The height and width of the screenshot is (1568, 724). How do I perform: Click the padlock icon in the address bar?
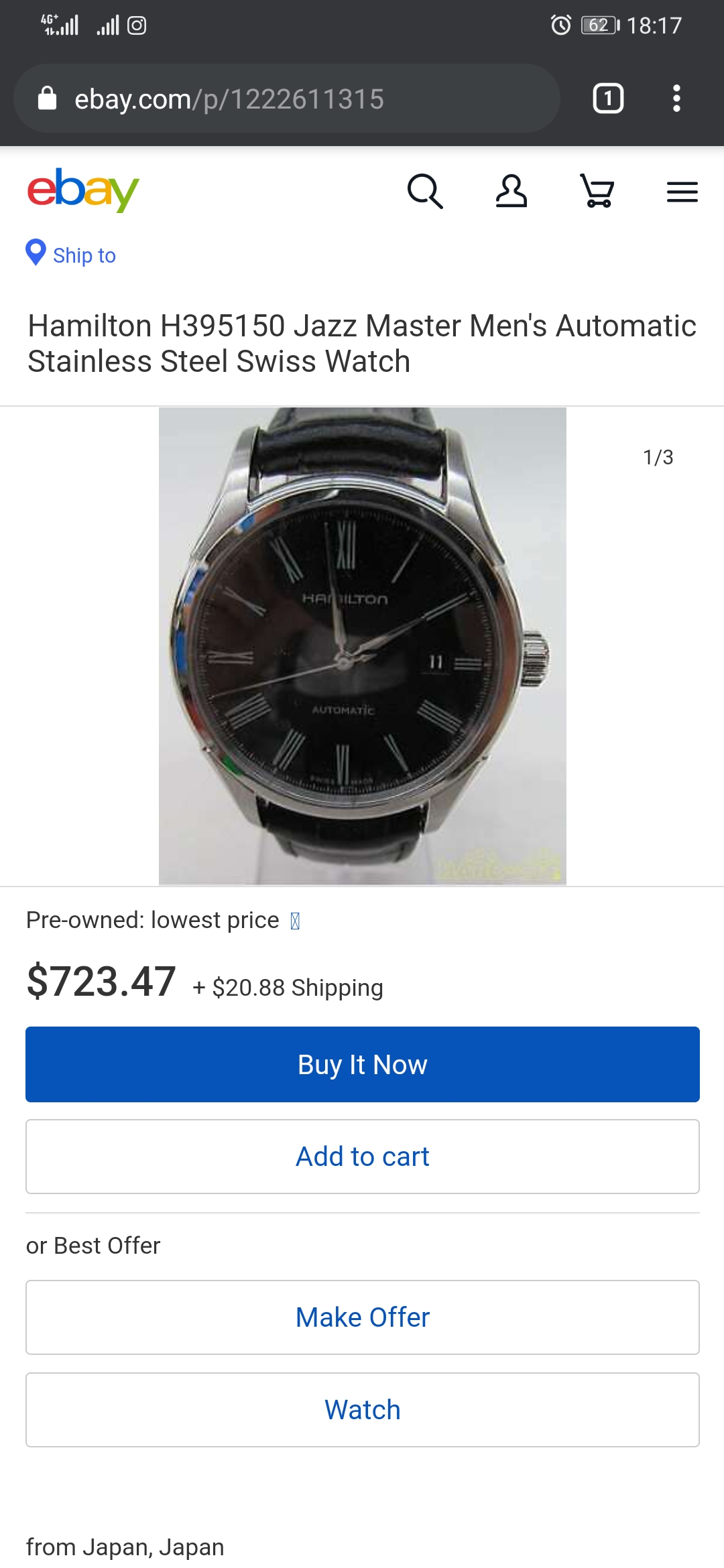(x=48, y=98)
